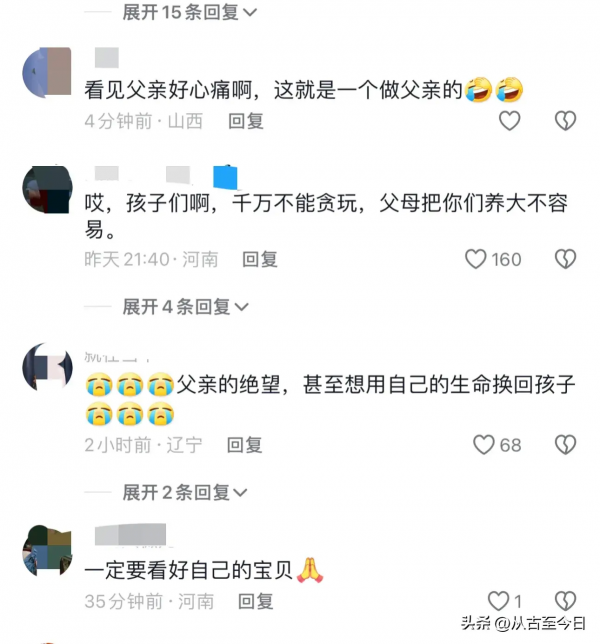Like the comment with 68 likes
600x644 pixels.
[x=484, y=444]
